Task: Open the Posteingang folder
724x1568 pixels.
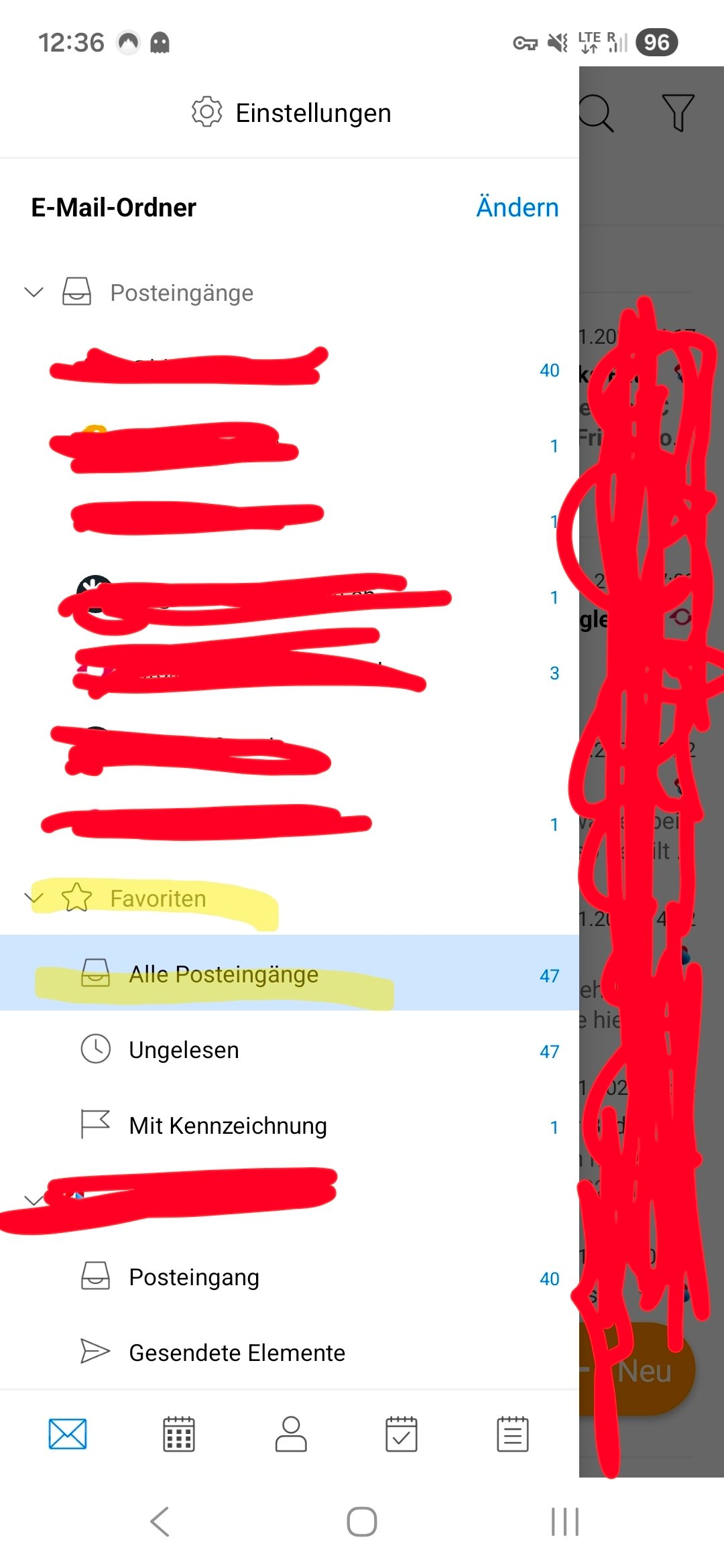Action: pyautogui.click(x=194, y=1277)
